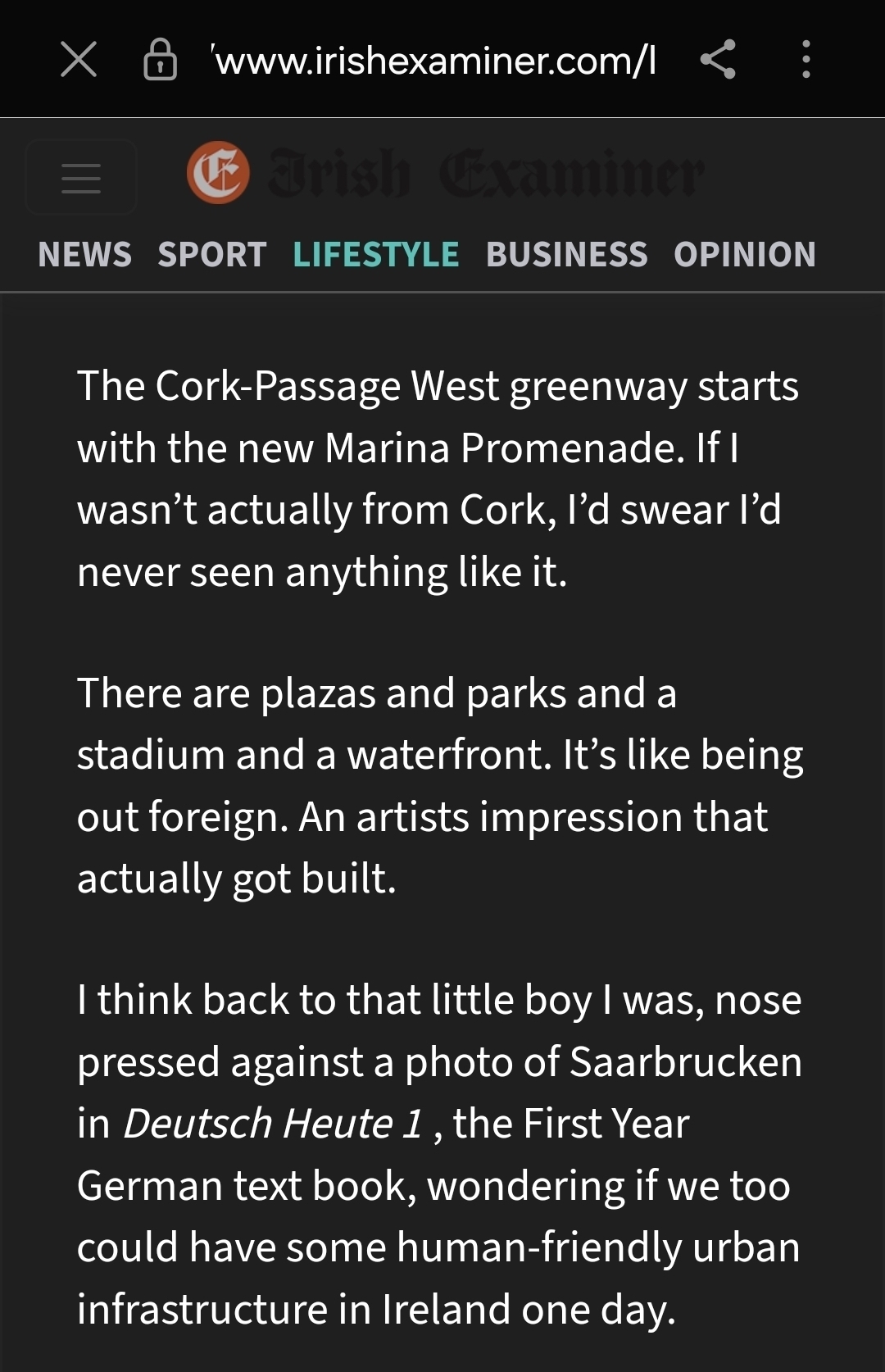This screenshot has height=1372, width=885.
Task: Close the in-app browser tab
Action: click(x=79, y=60)
